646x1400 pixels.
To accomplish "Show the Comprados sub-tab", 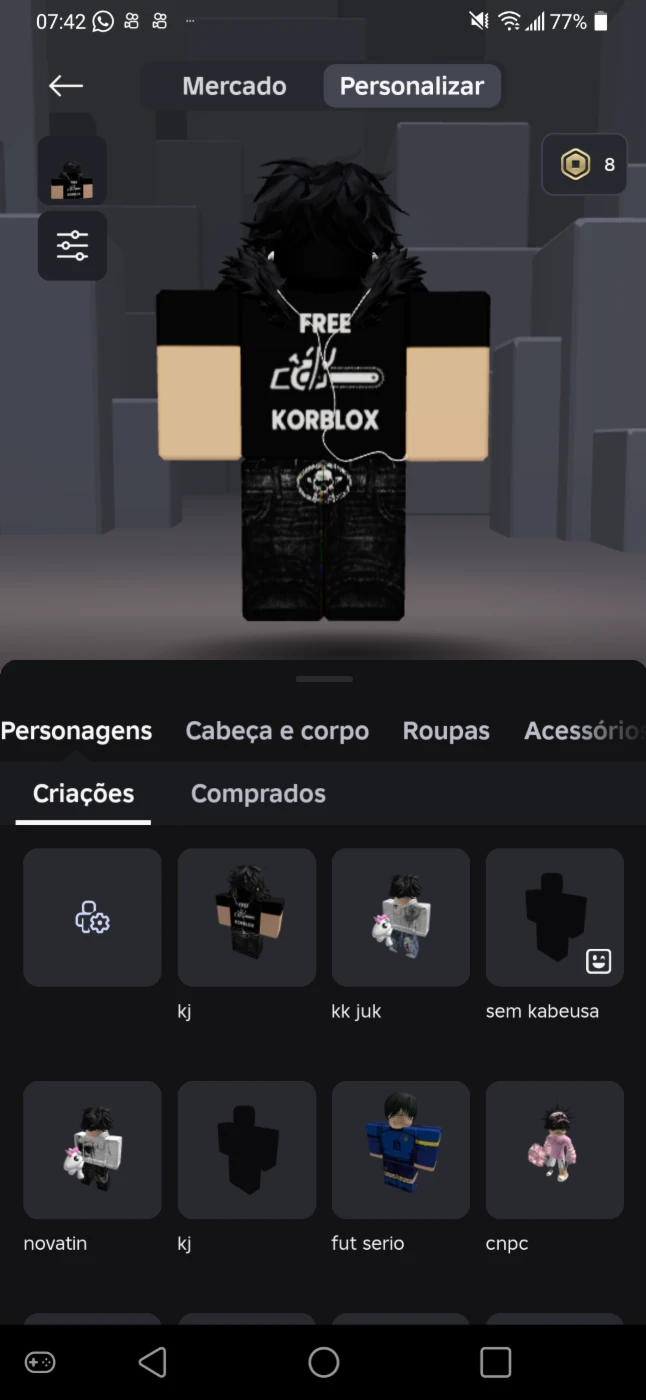I will (258, 794).
